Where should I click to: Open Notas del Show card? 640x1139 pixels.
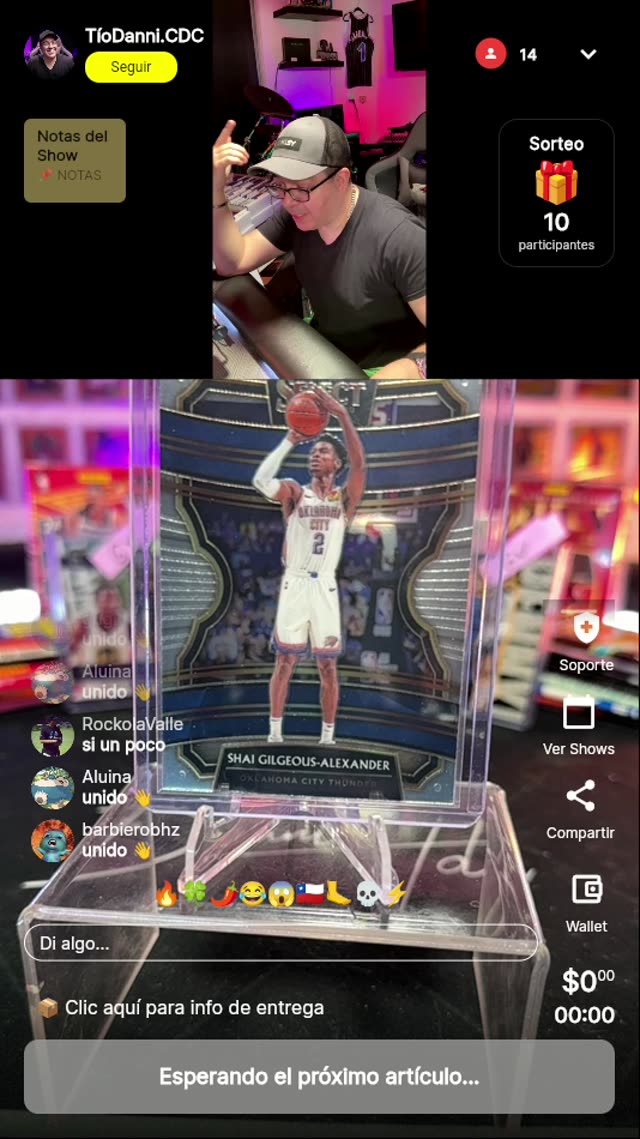click(75, 160)
